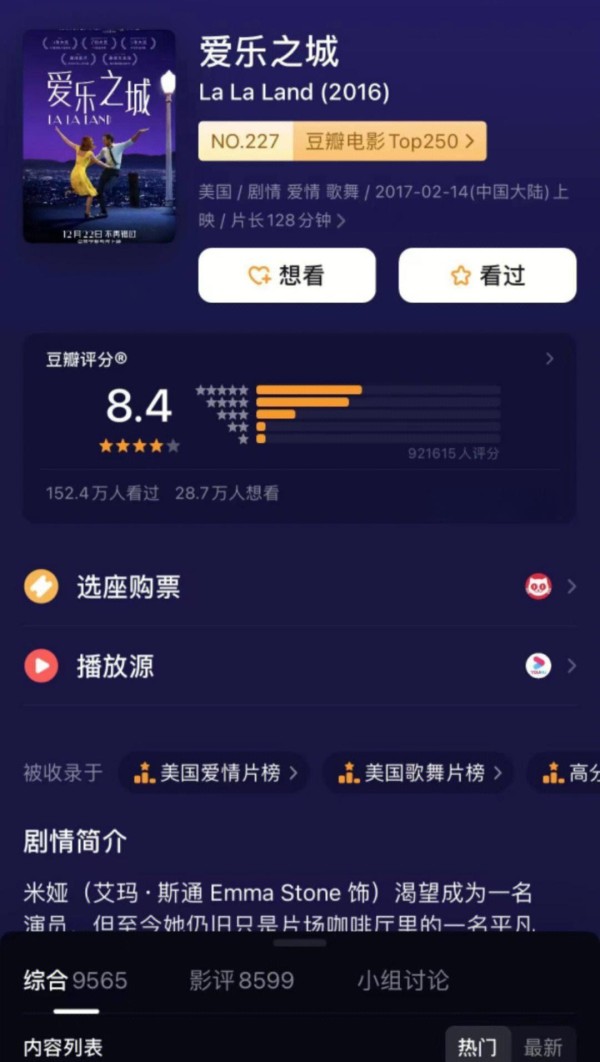Expand the movie info details chevron
The height and width of the screenshot is (1062, 600).
341,220
